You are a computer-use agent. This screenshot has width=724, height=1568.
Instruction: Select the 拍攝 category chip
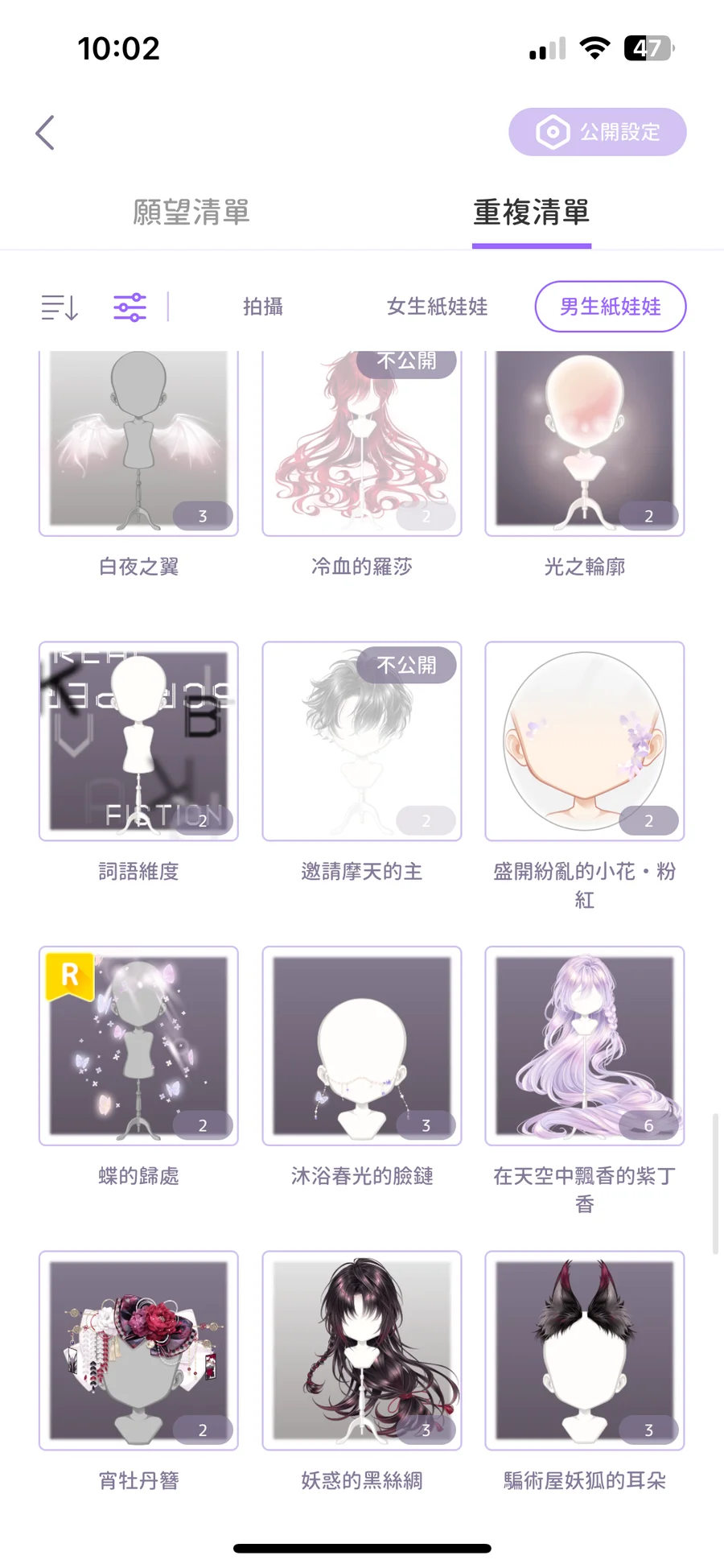coord(263,307)
